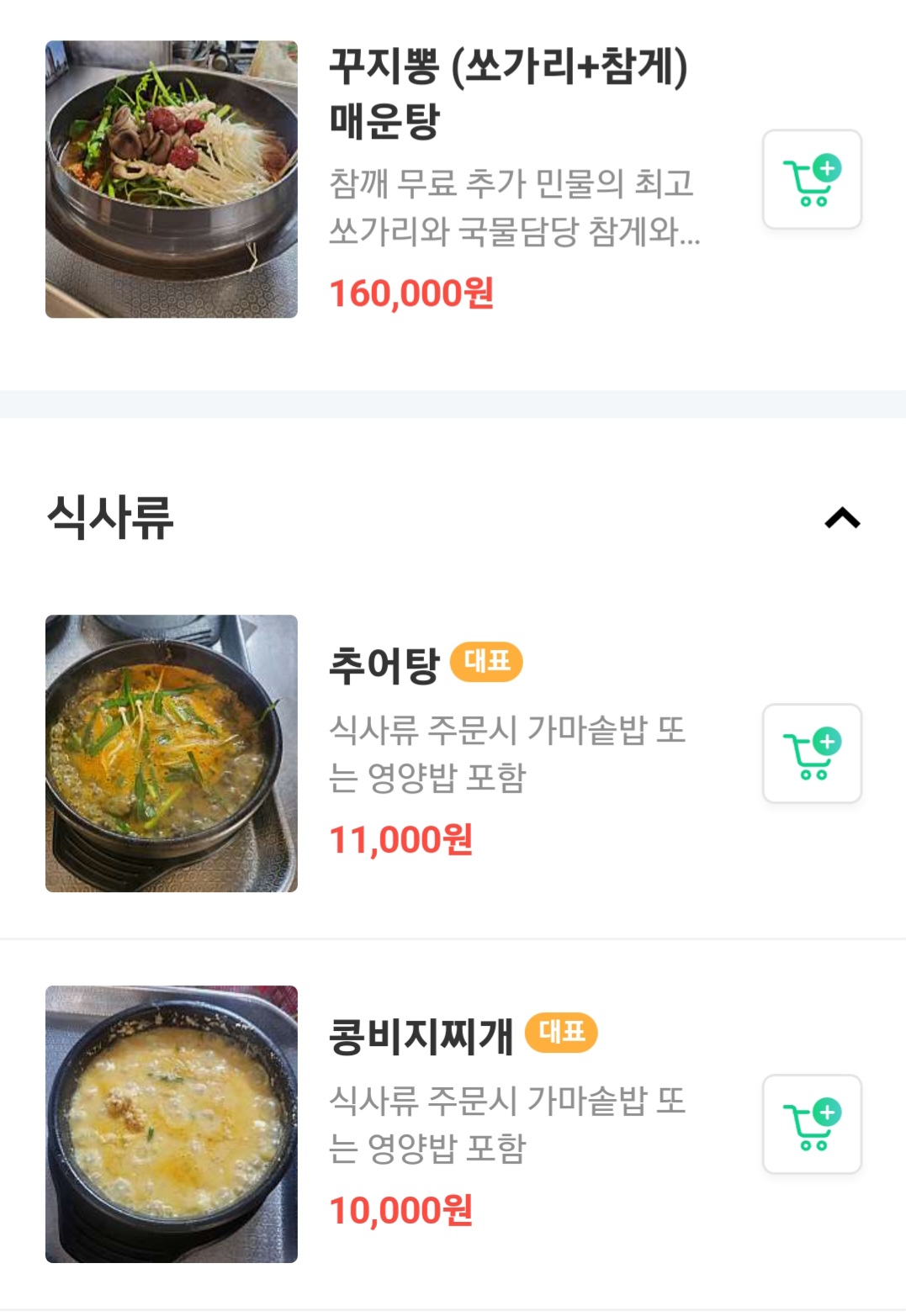This screenshot has height=1316, width=906.
Task: View the 추어탕 menu details
Action: 384,666
